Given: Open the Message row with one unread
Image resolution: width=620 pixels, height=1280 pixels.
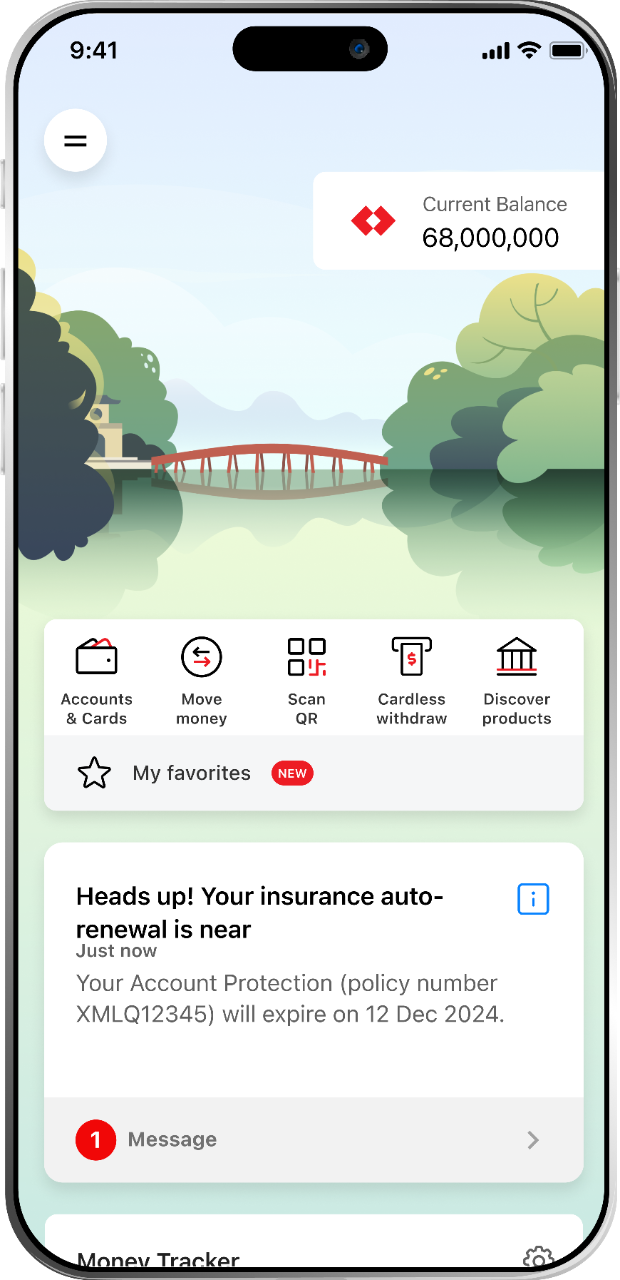Looking at the screenshot, I should pyautogui.click(x=313, y=1140).
